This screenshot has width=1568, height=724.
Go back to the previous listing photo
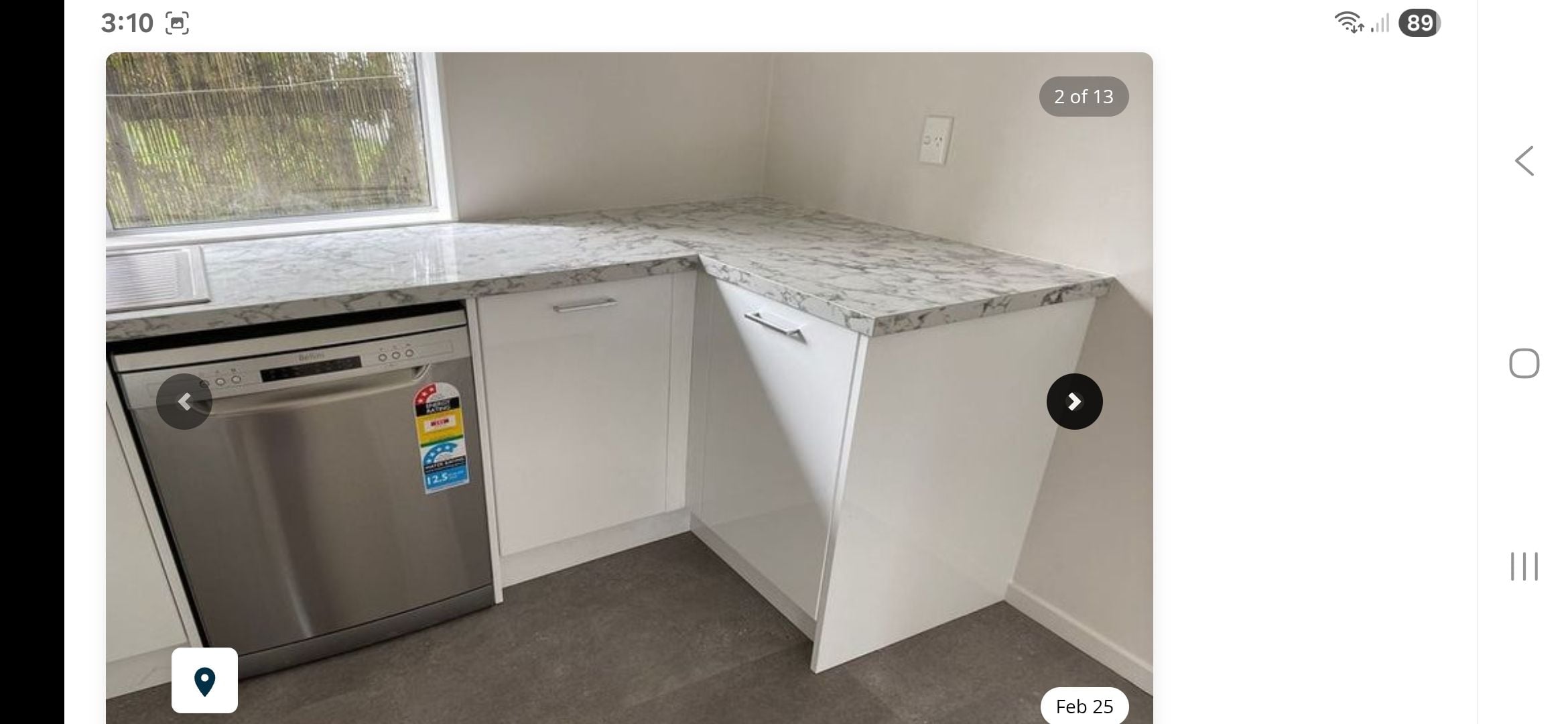coord(184,402)
